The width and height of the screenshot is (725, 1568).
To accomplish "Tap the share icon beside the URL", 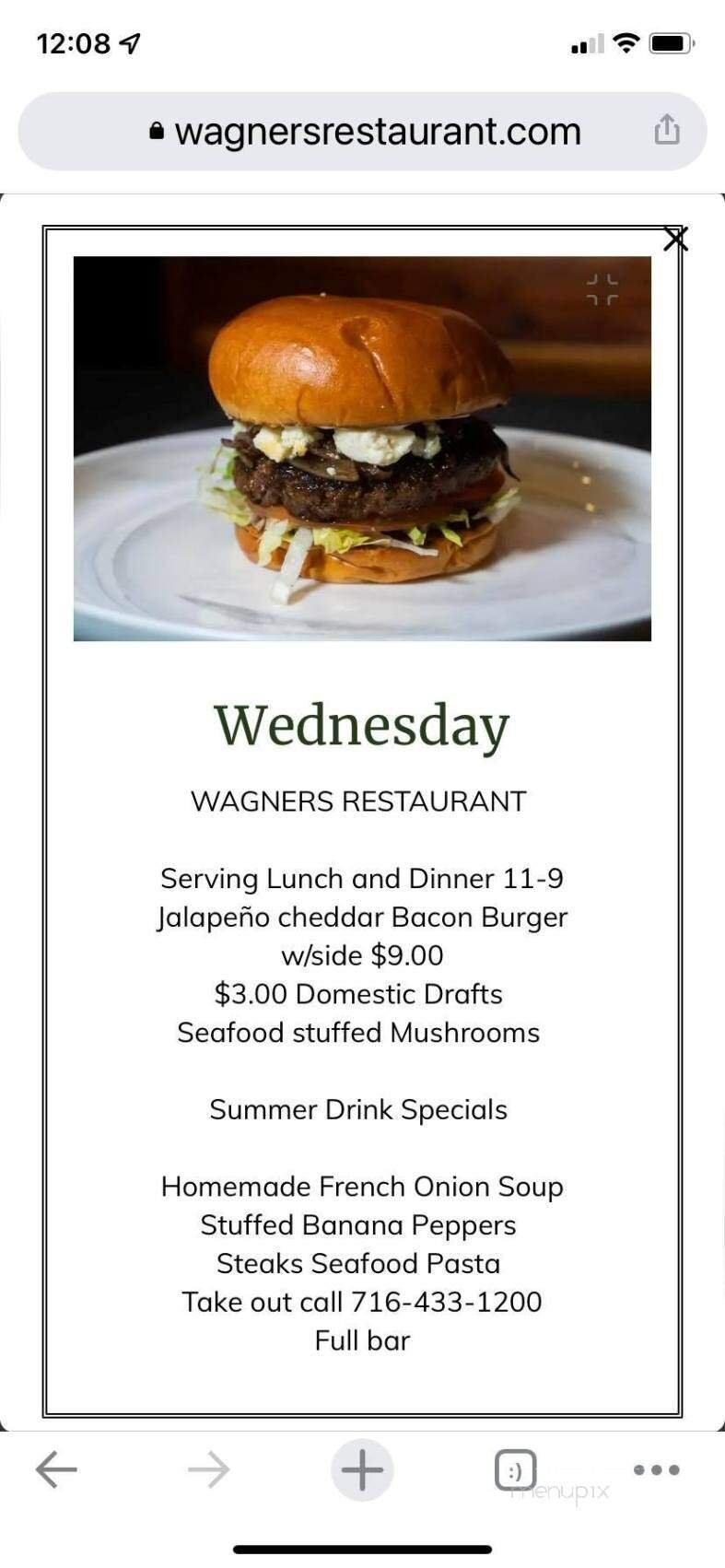I will pos(667,130).
